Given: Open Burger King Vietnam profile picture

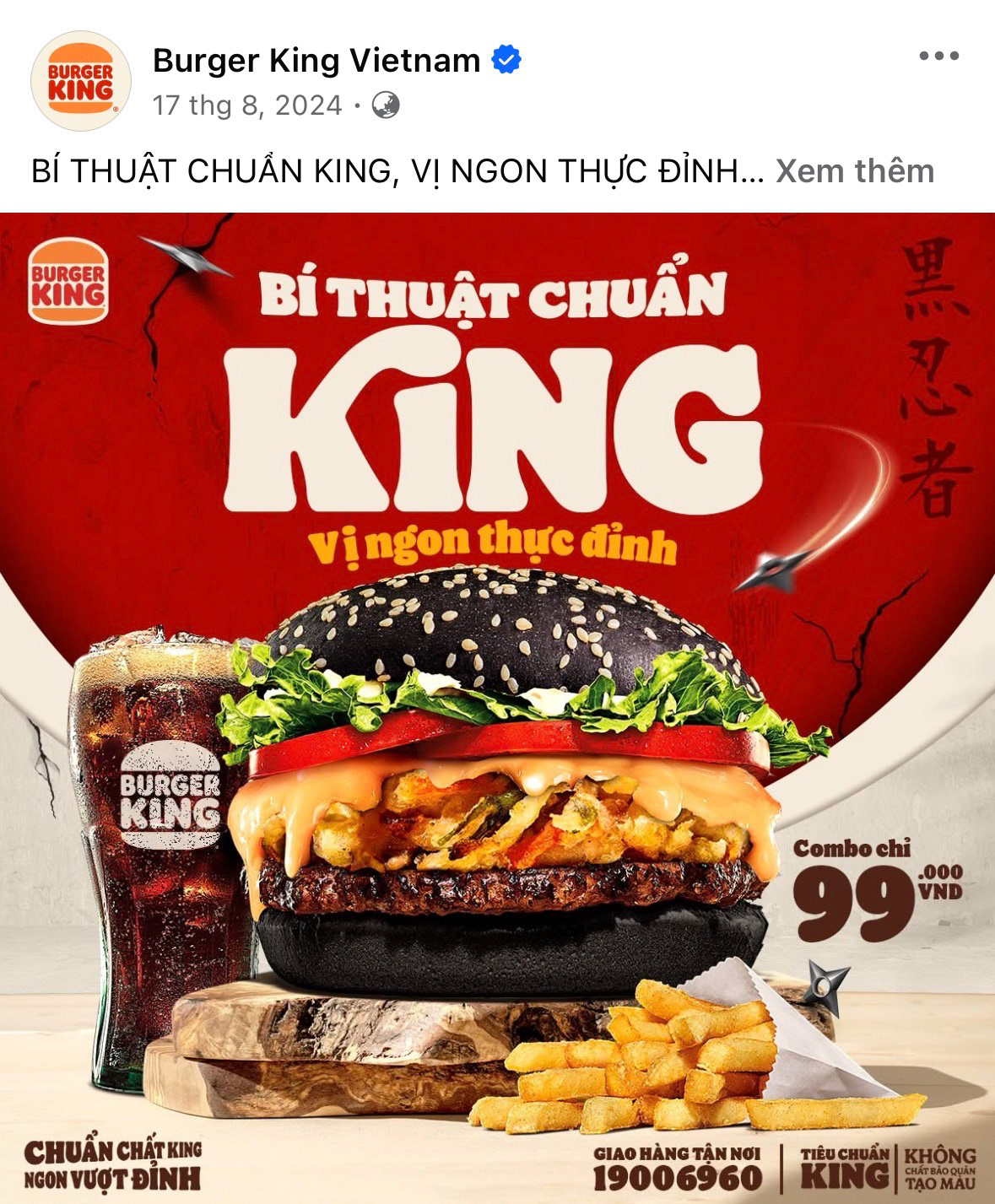Looking at the screenshot, I should [81, 82].
